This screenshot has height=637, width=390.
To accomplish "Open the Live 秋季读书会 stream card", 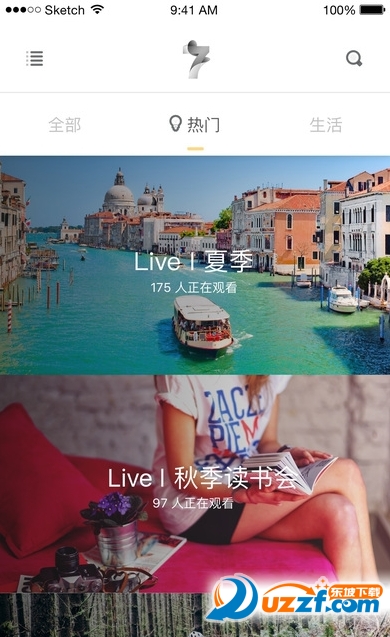I will (195, 483).
